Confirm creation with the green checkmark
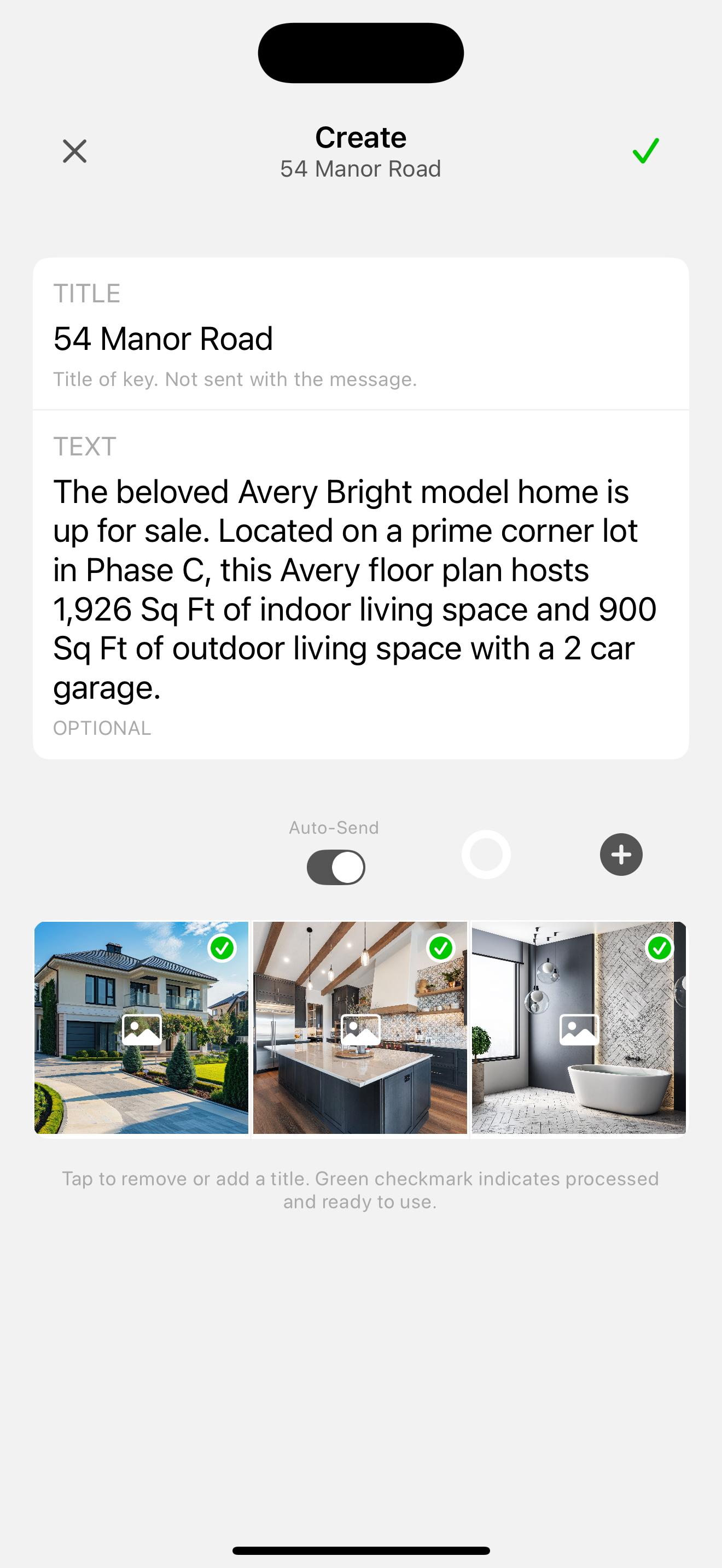This screenshot has width=722, height=1568. (645, 151)
